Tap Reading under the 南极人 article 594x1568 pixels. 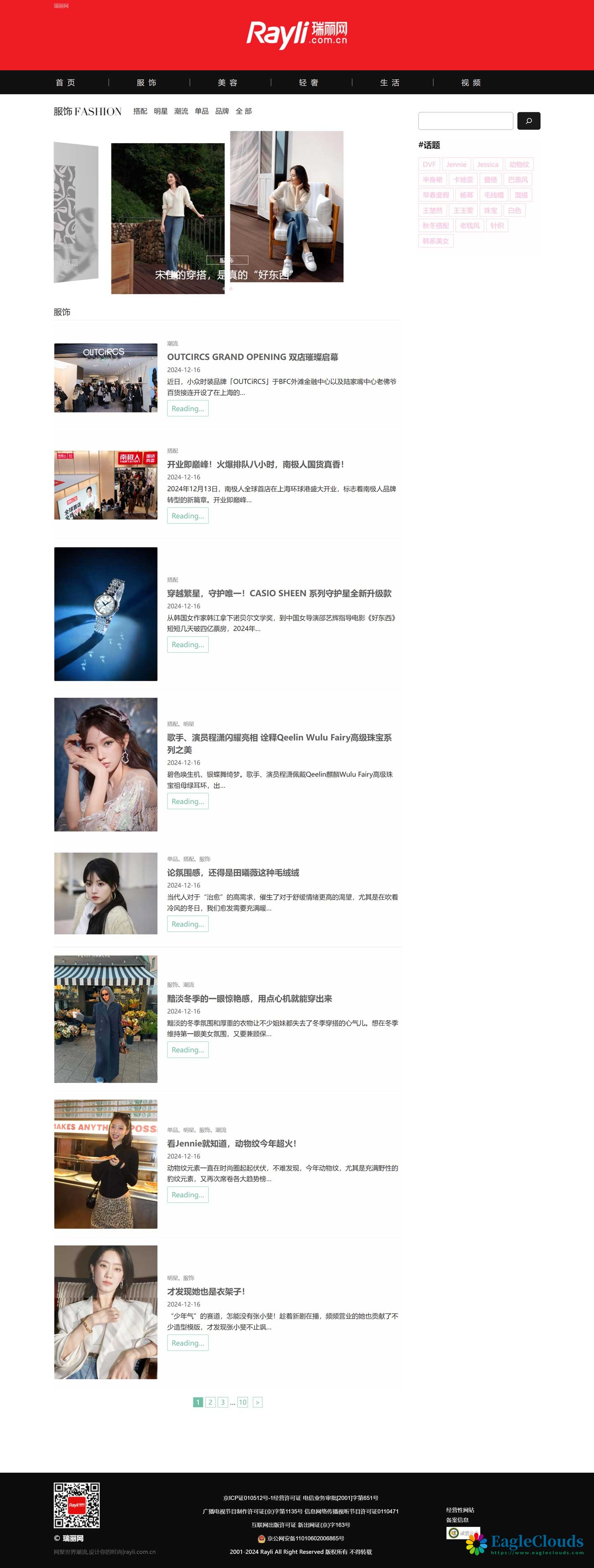click(x=187, y=515)
